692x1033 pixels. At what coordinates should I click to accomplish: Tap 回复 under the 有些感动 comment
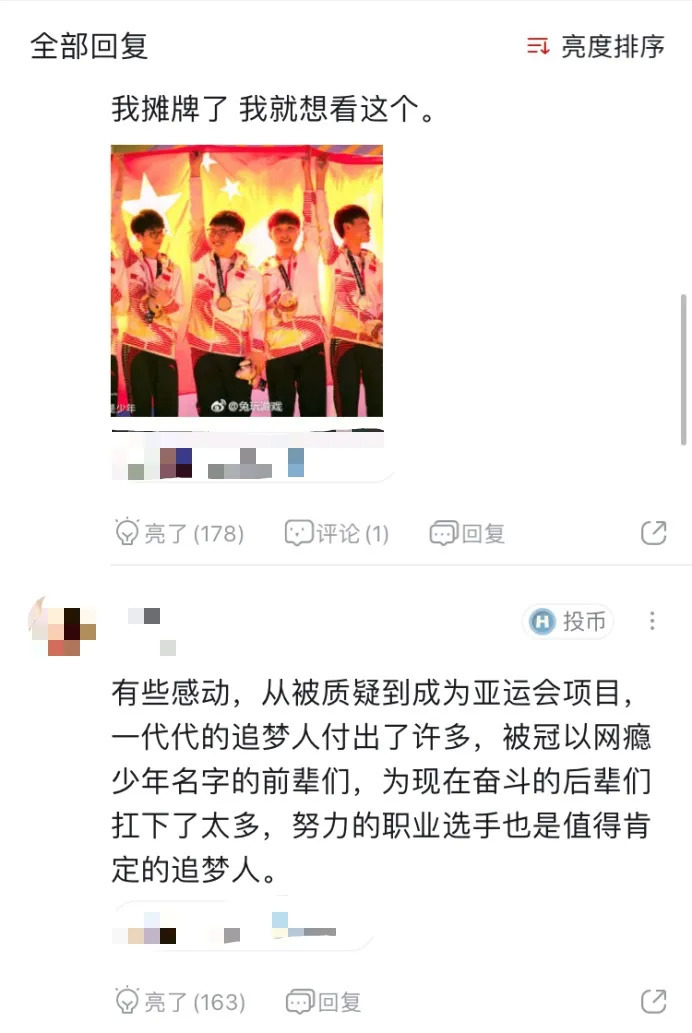[x=324, y=1001]
